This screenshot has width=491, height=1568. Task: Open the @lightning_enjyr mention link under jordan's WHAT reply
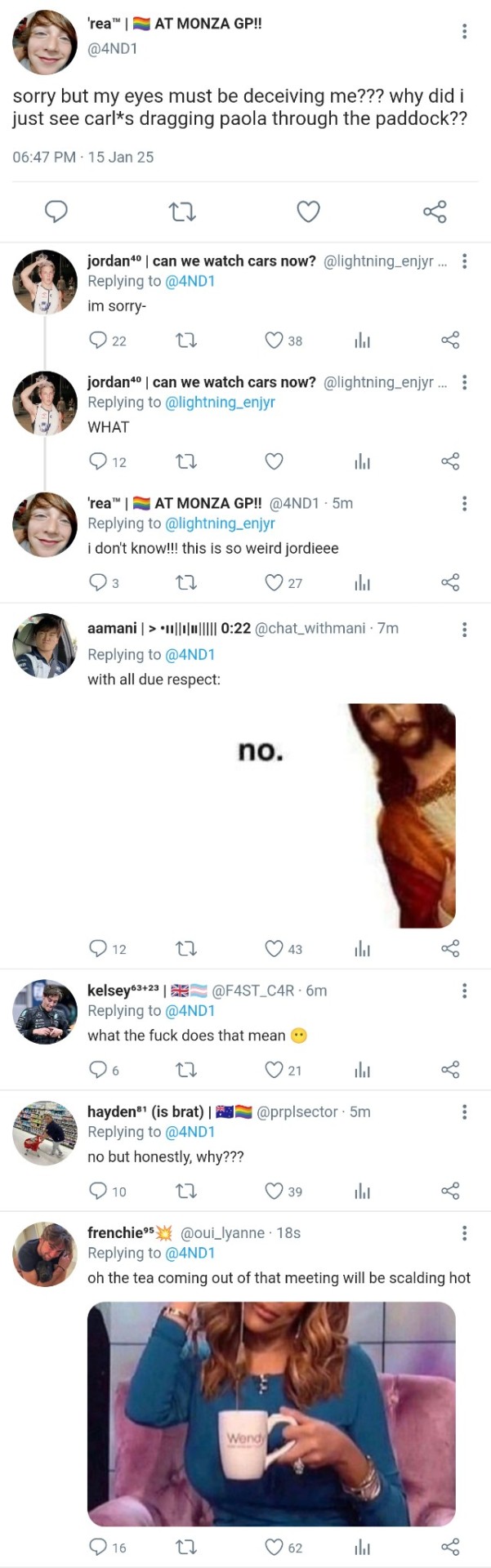(x=220, y=402)
